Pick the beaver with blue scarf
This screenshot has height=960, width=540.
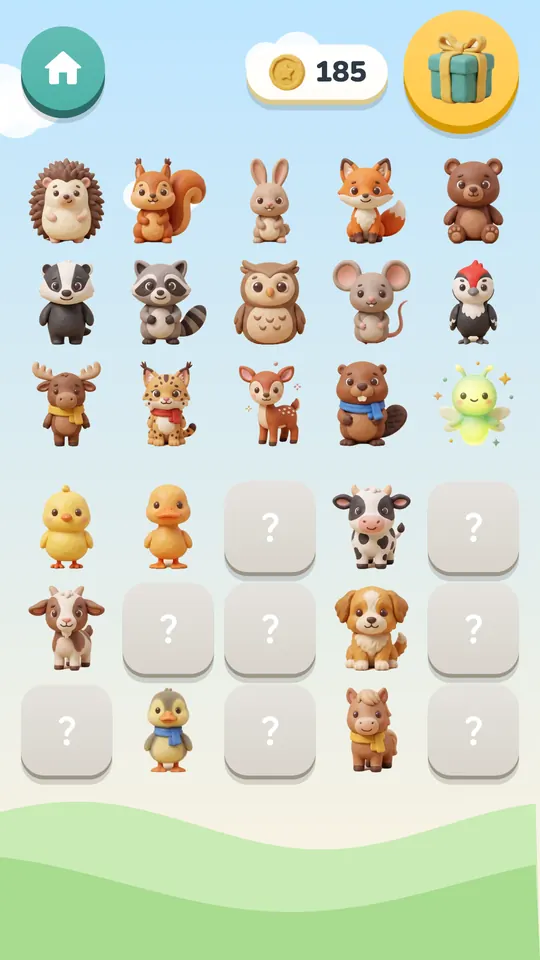pos(371,403)
